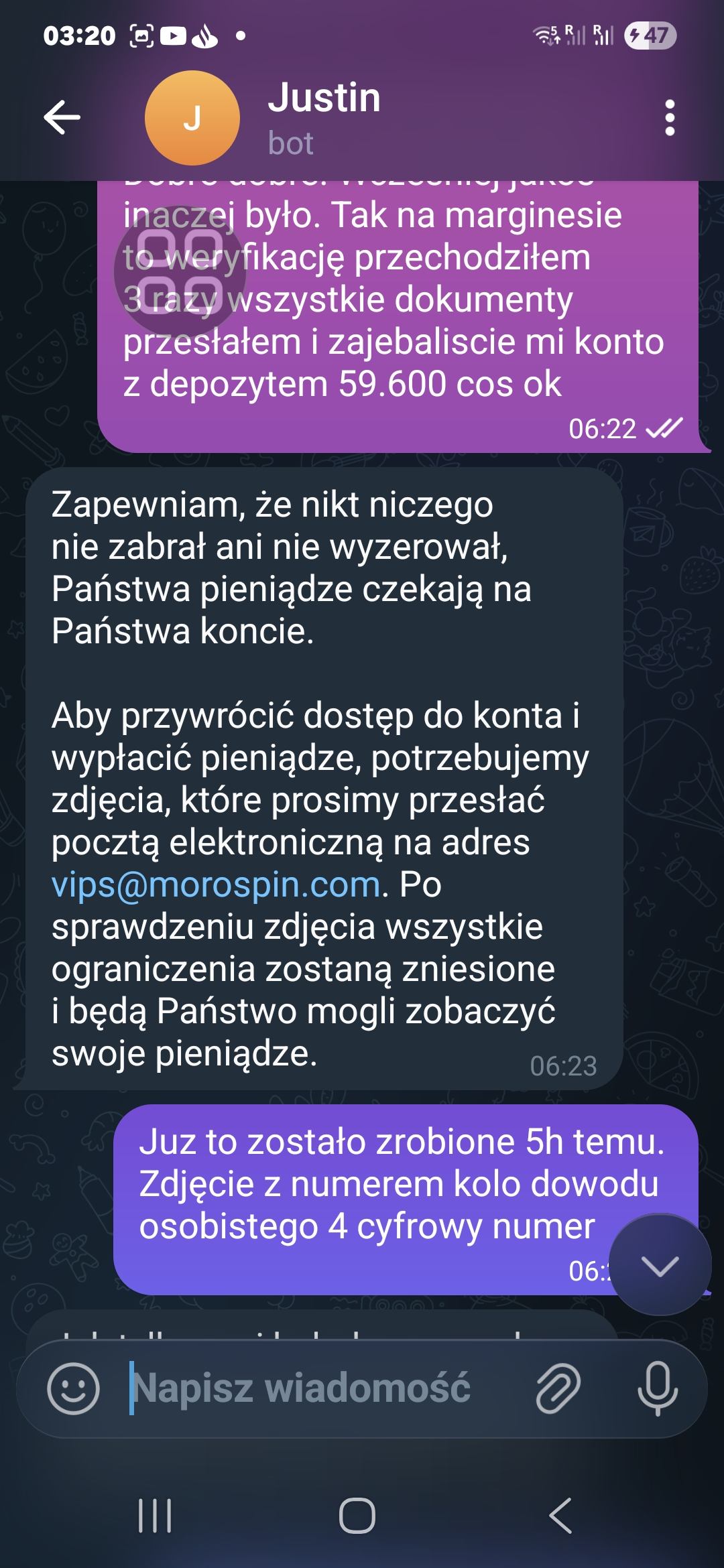The height and width of the screenshot is (1568, 724).
Task: Open the vips@morospin.com email link
Action: point(216,885)
